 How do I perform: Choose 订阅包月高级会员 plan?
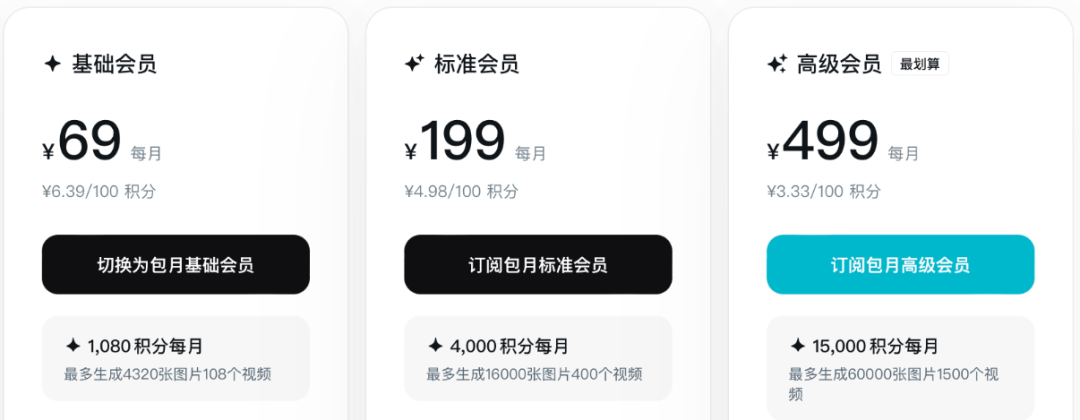pyautogui.click(x=900, y=265)
